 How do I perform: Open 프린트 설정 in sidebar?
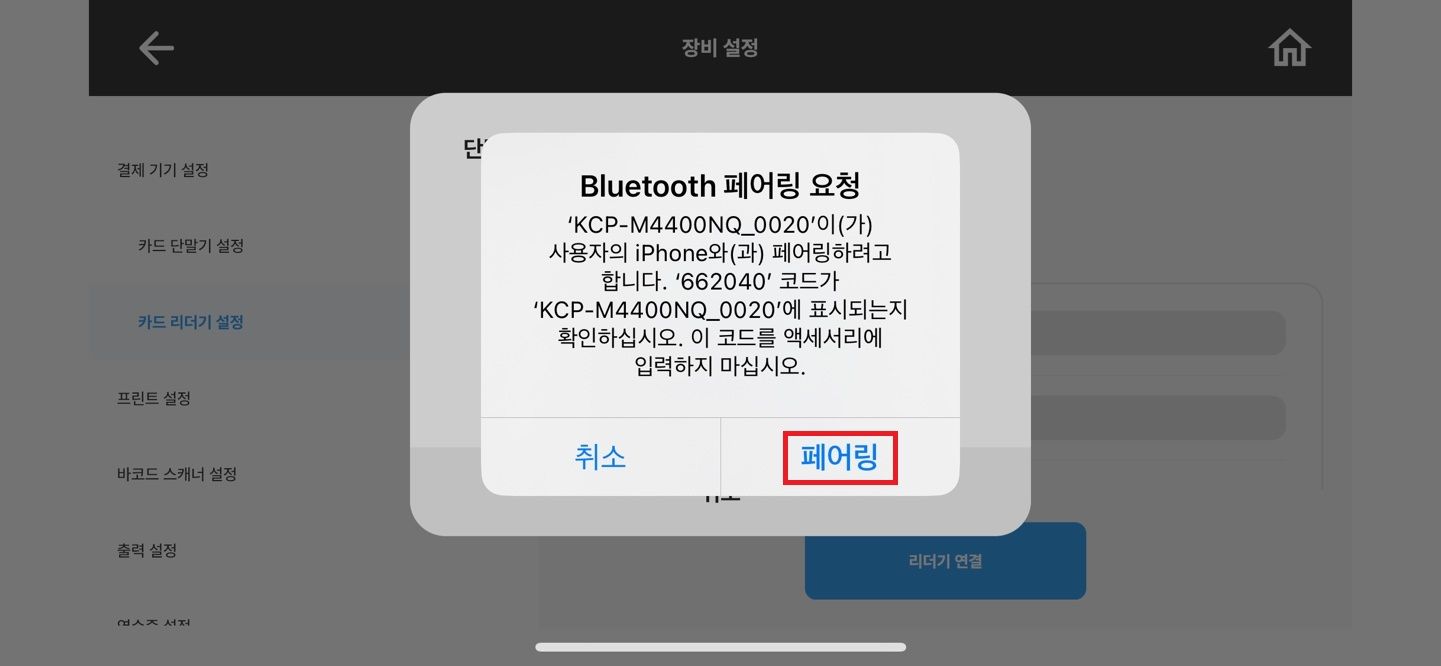[154, 398]
